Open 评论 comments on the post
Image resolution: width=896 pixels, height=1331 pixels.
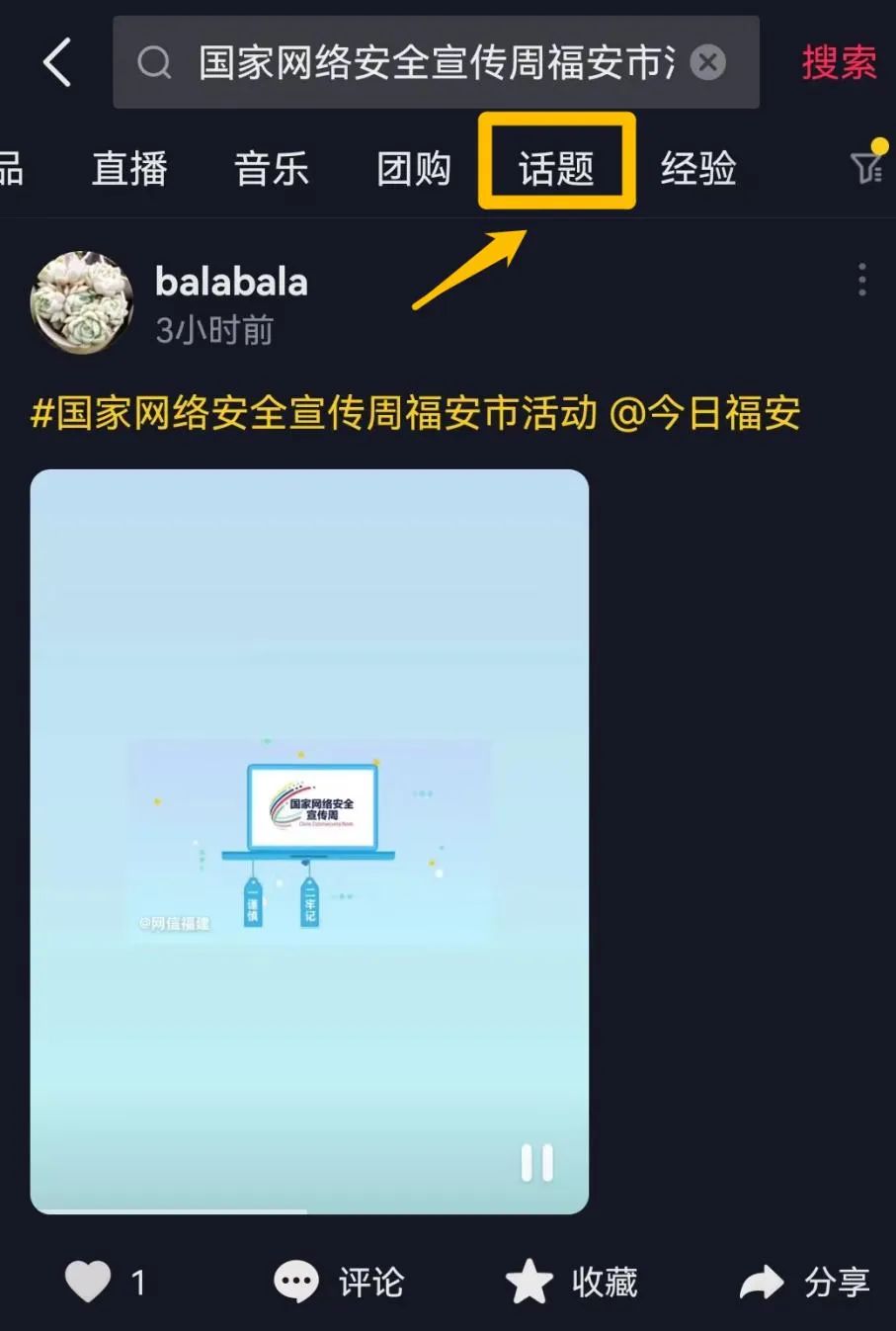tap(339, 1283)
